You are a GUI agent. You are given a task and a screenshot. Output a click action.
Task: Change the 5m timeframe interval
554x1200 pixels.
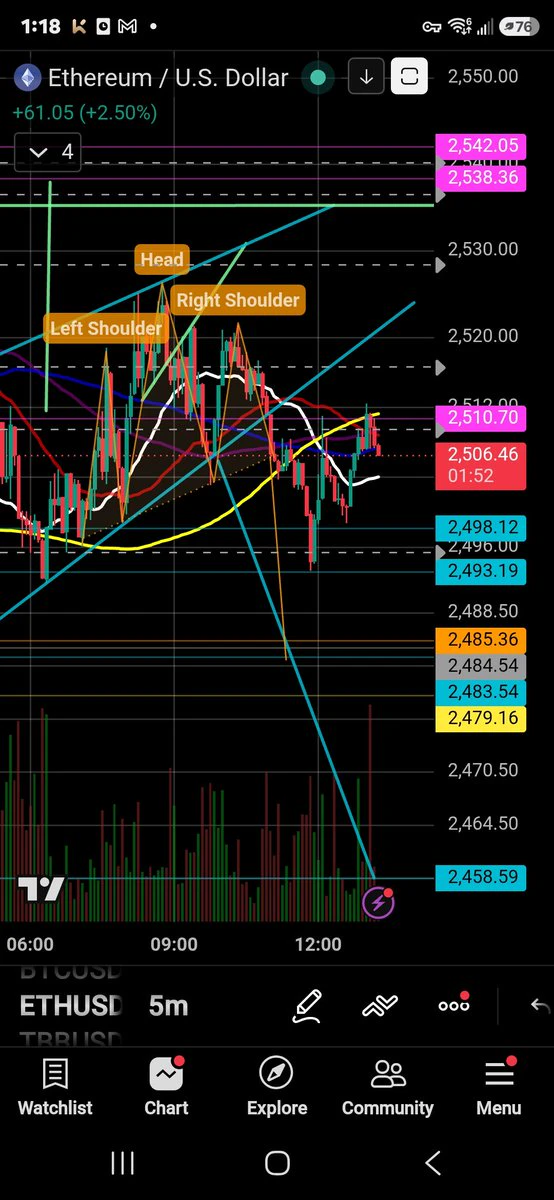point(168,1005)
